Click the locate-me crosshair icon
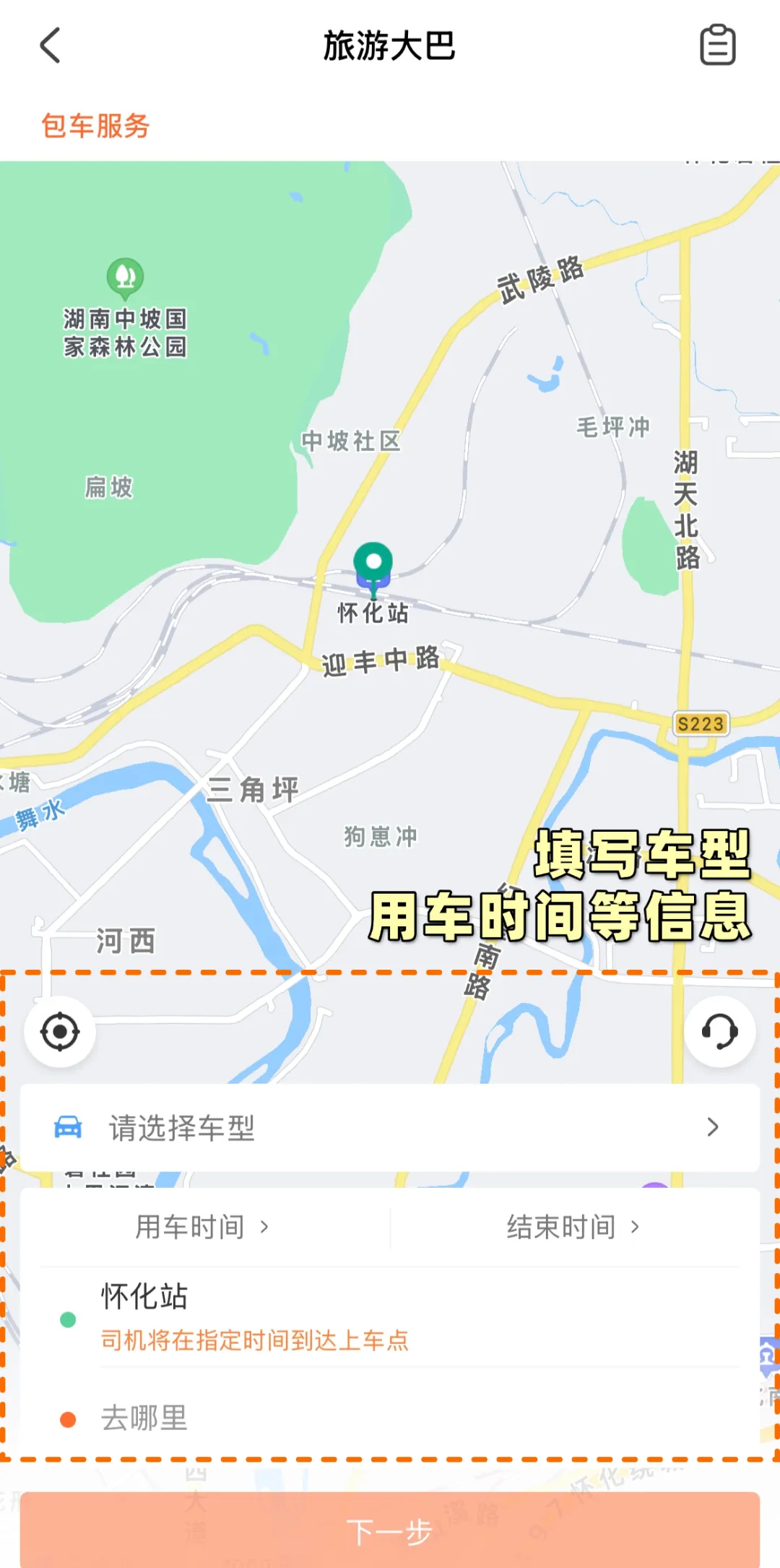 pos(61,1032)
